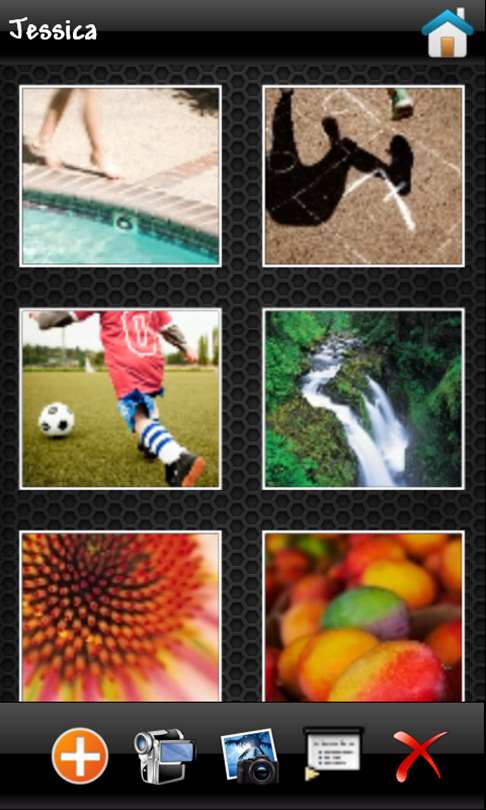
Task: Go to the home screen icon
Action: click(447, 32)
